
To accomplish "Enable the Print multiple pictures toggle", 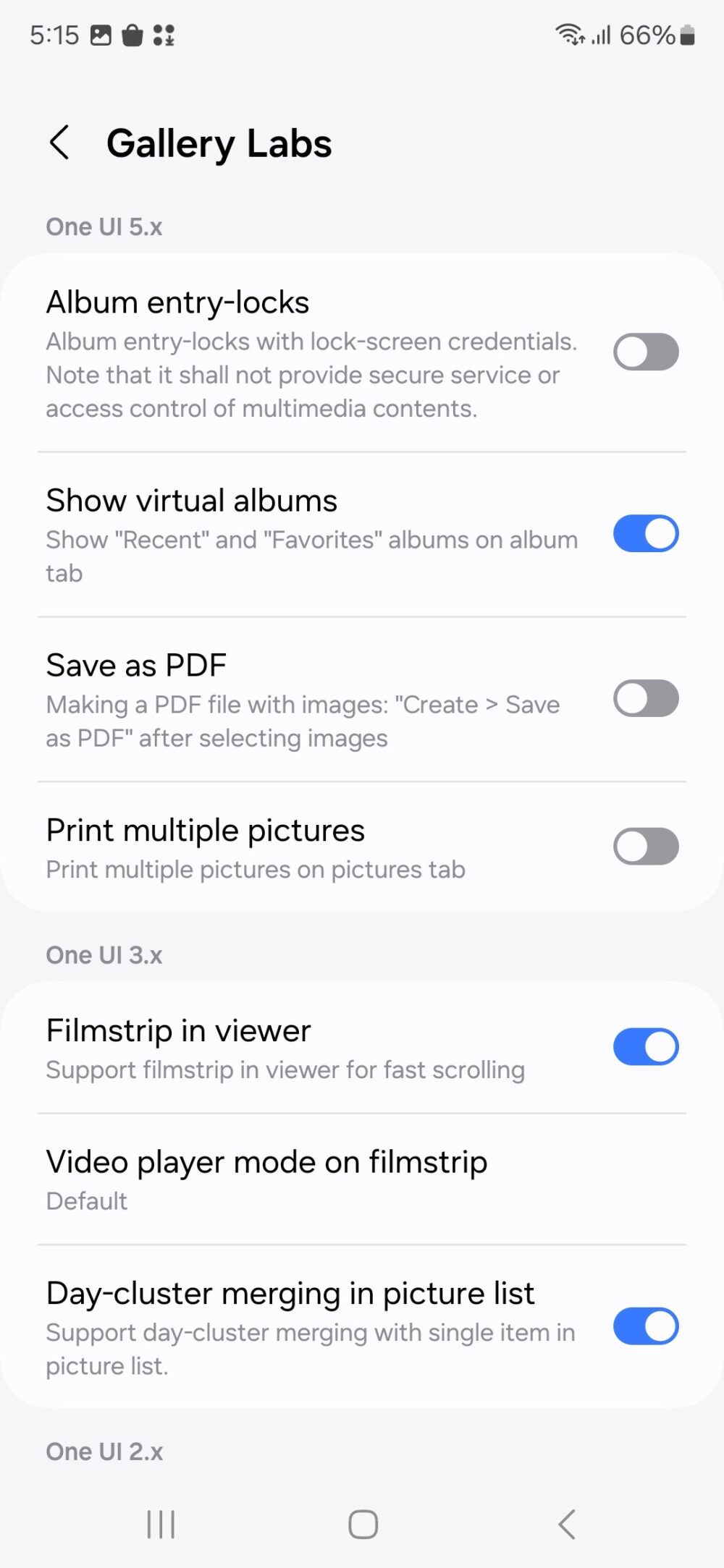I will coord(645,847).
